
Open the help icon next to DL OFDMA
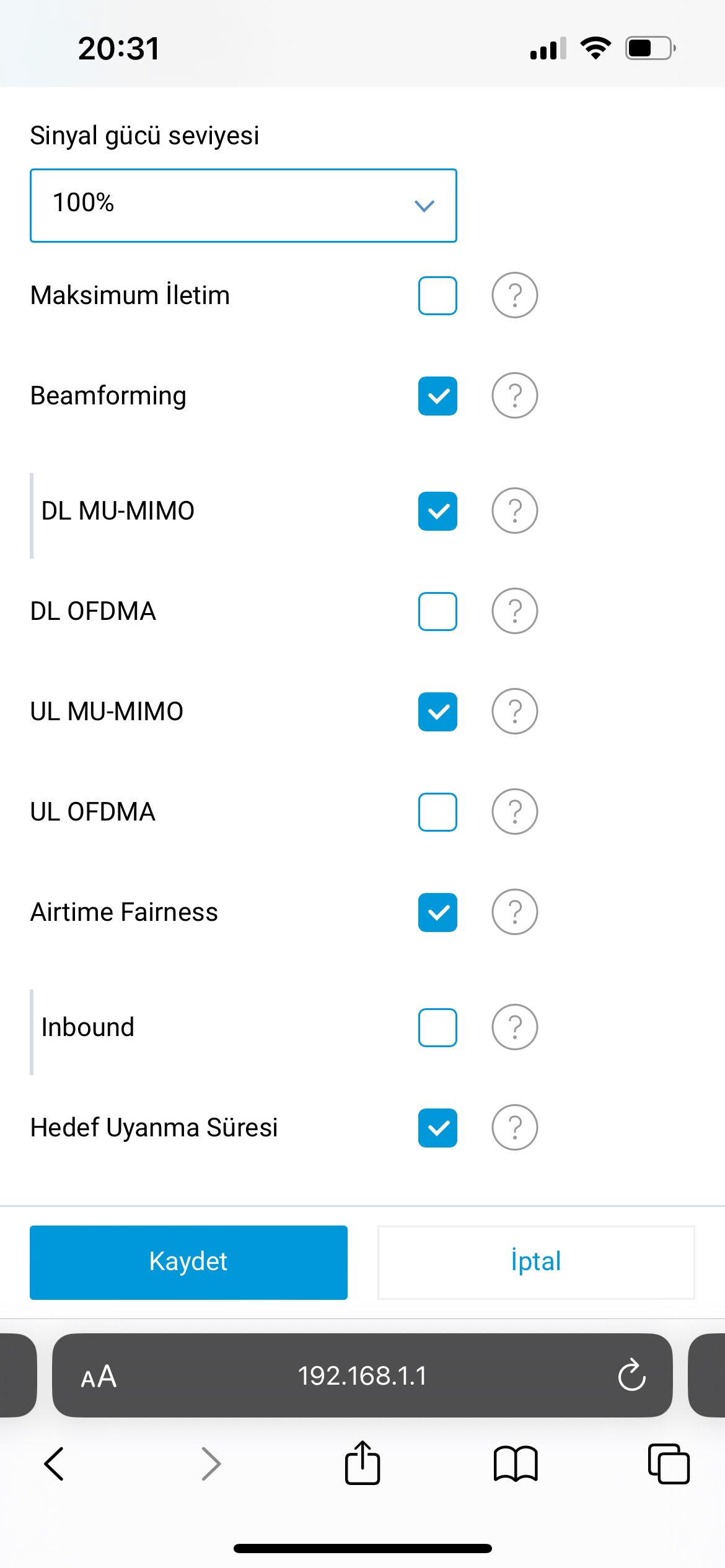click(x=514, y=611)
